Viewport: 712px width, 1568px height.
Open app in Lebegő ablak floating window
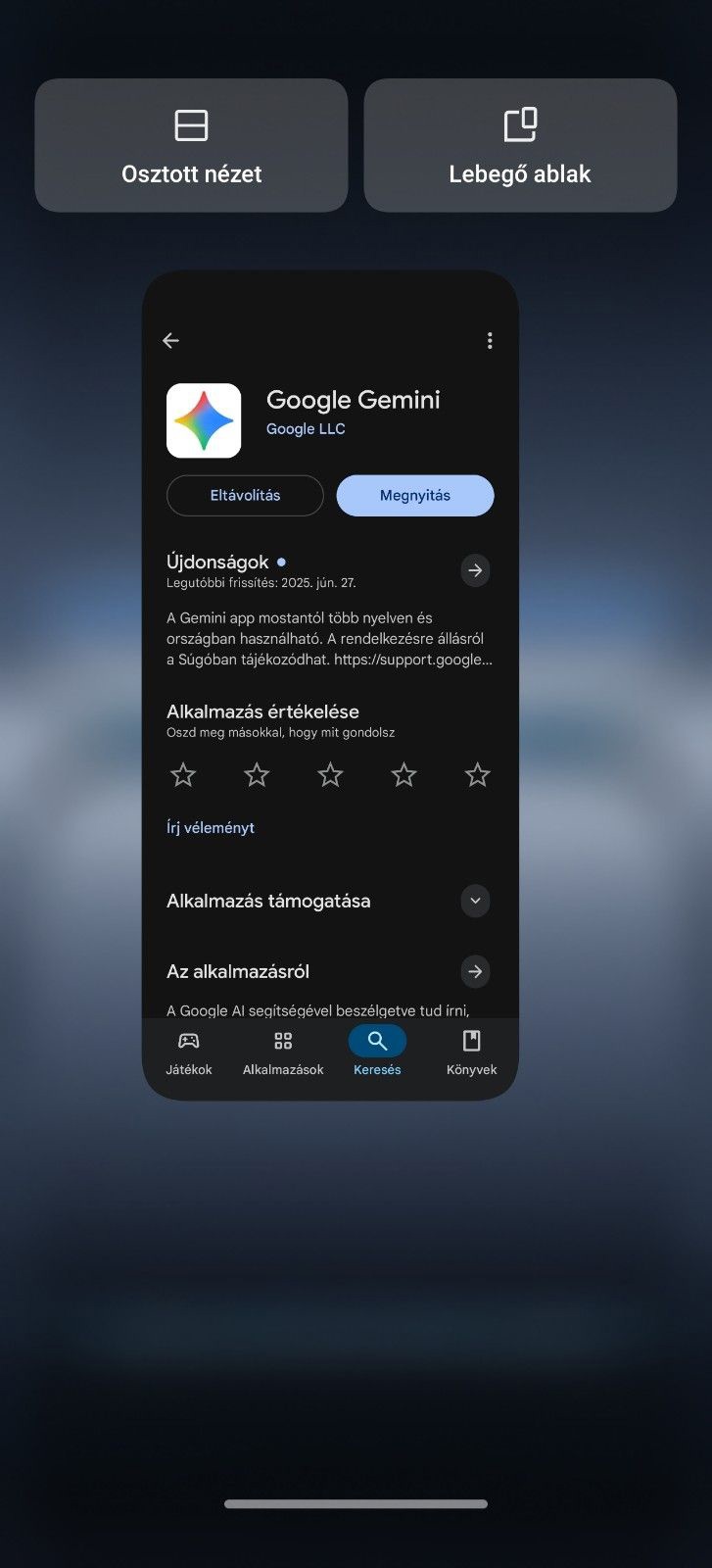pos(520,146)
